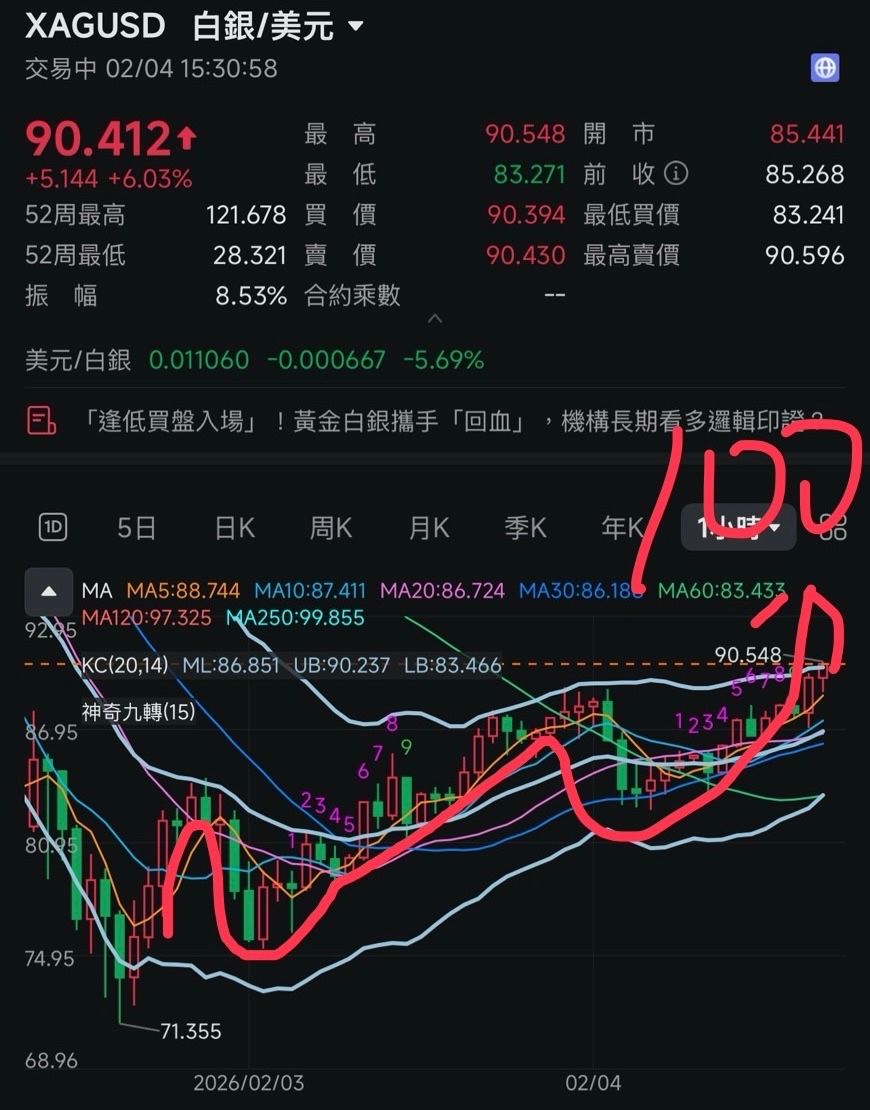Show info about 前收 previous close

pyautogui.click(x=677, y=174)
